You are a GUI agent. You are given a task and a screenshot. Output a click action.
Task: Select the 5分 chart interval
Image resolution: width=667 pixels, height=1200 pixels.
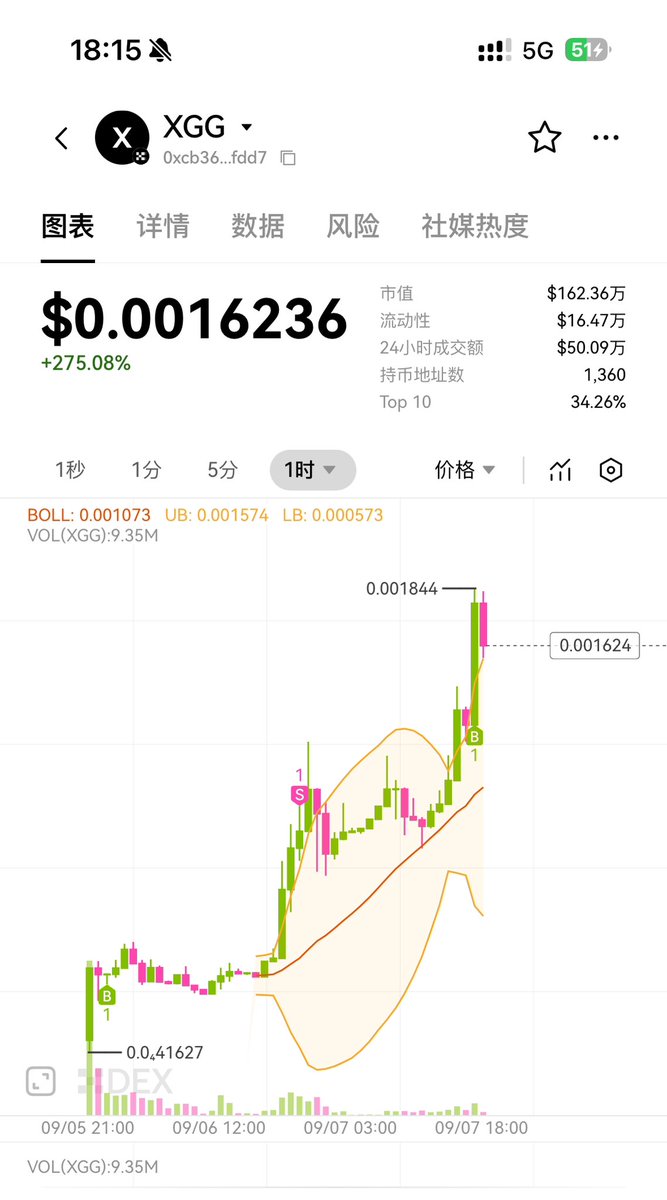pos(222,470)
